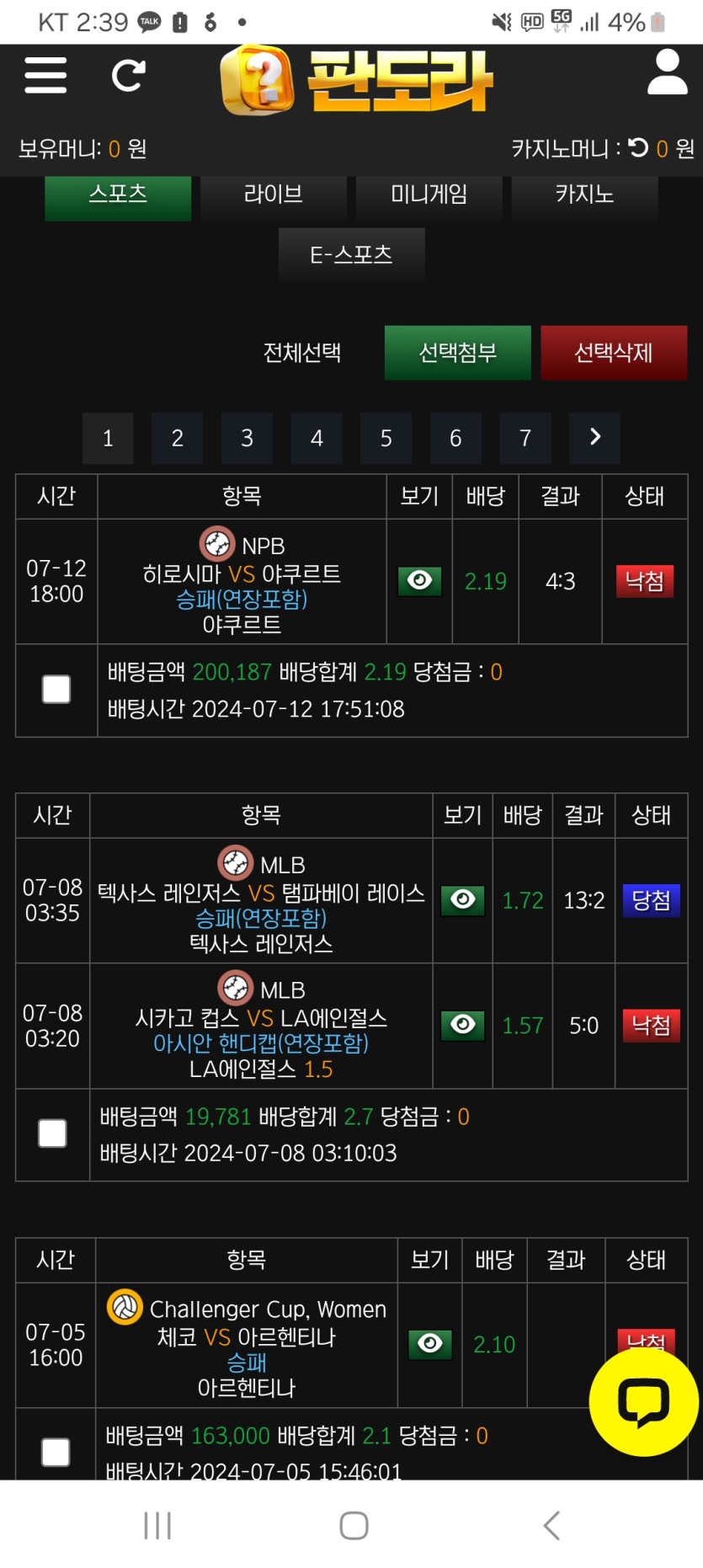Tap 전체선택 to select all bets
The height and width of the screenshot is (1568, 703).
tap(302, 353)
